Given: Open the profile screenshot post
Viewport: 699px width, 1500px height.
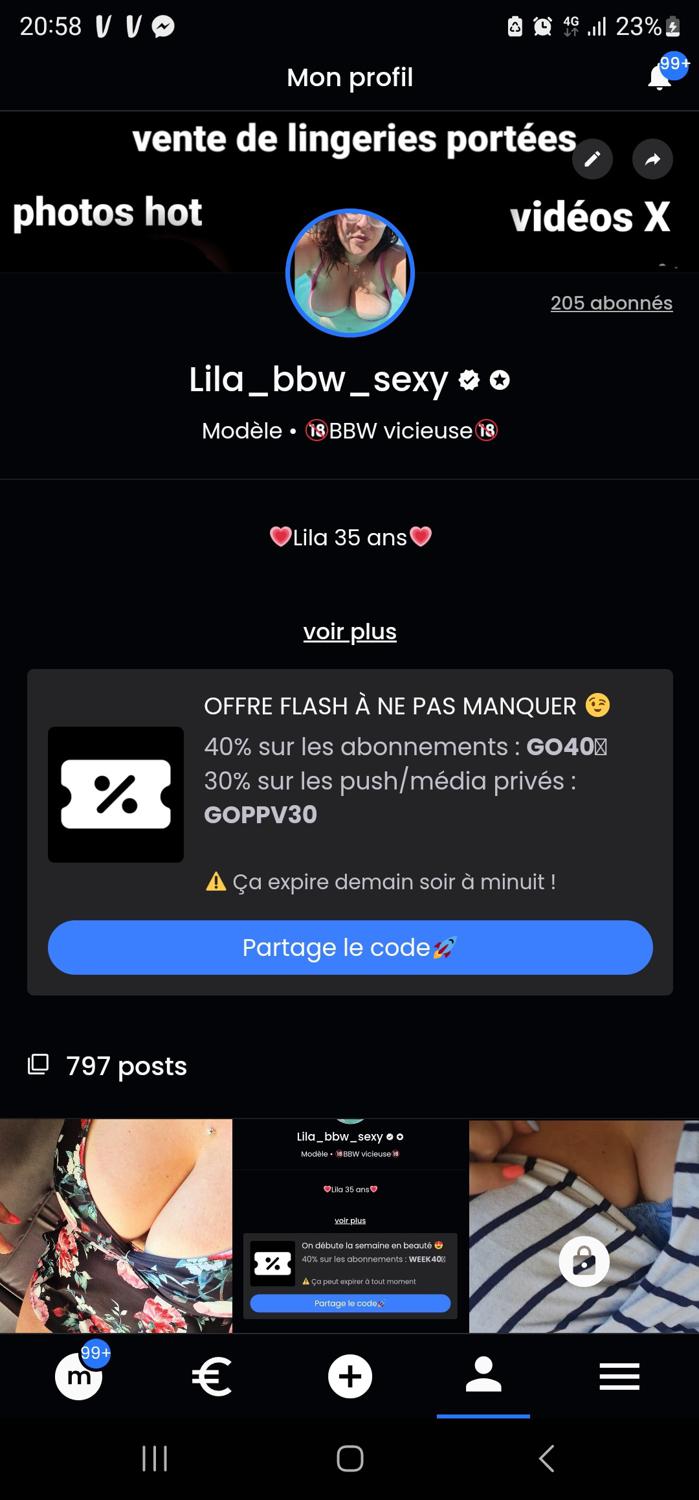Looking at the screenshot, I should pyautogui.click(x=350, y=1225).
